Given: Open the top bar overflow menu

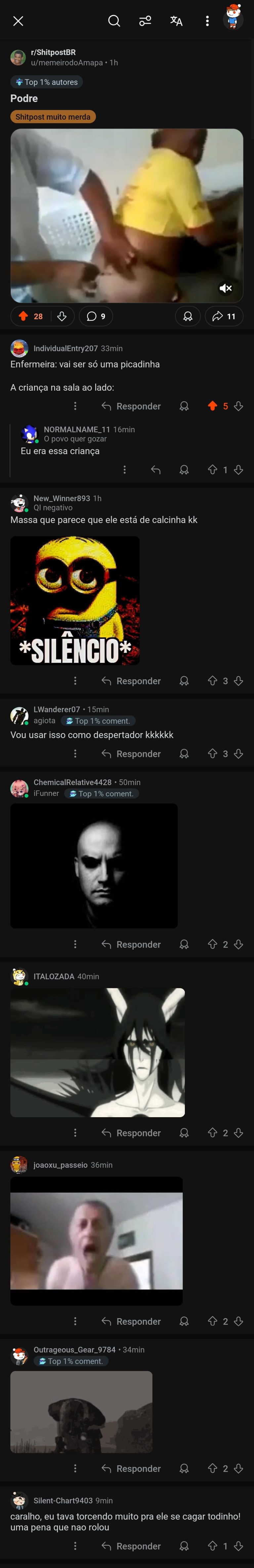Looking at the screenshot, I should [x=207, y=21].
